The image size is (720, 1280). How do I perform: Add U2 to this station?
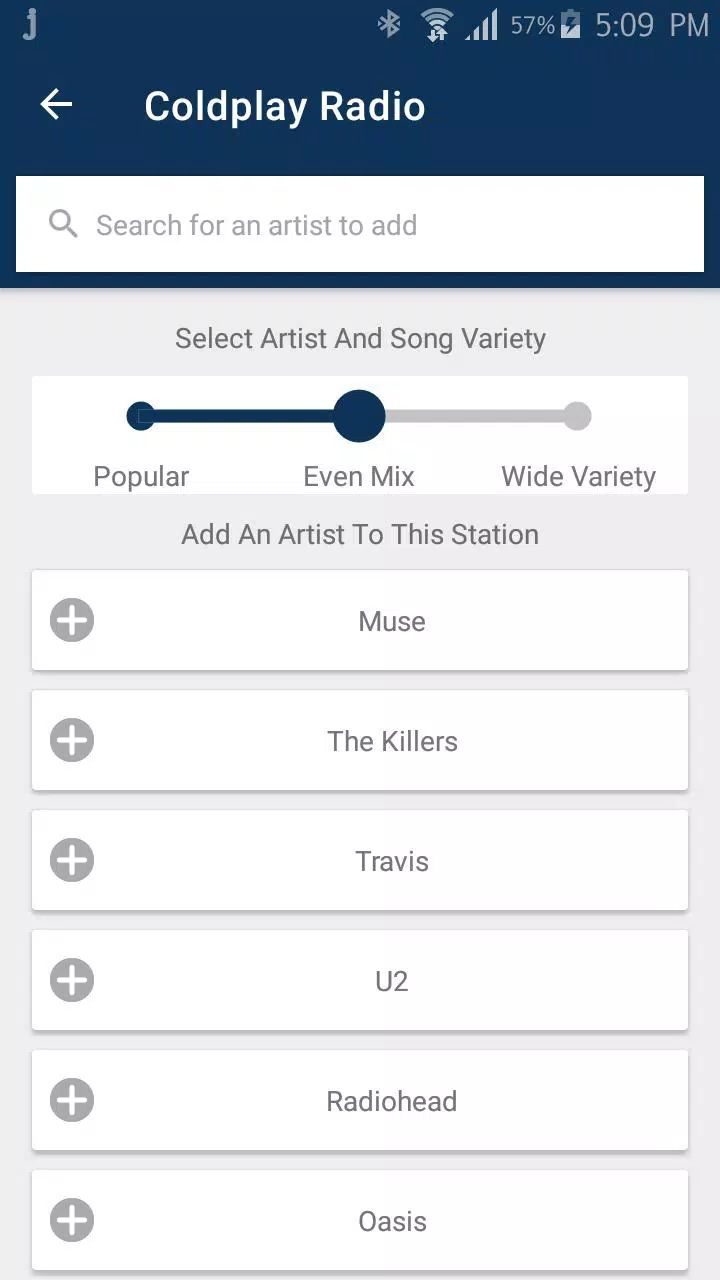pos(72,980)
